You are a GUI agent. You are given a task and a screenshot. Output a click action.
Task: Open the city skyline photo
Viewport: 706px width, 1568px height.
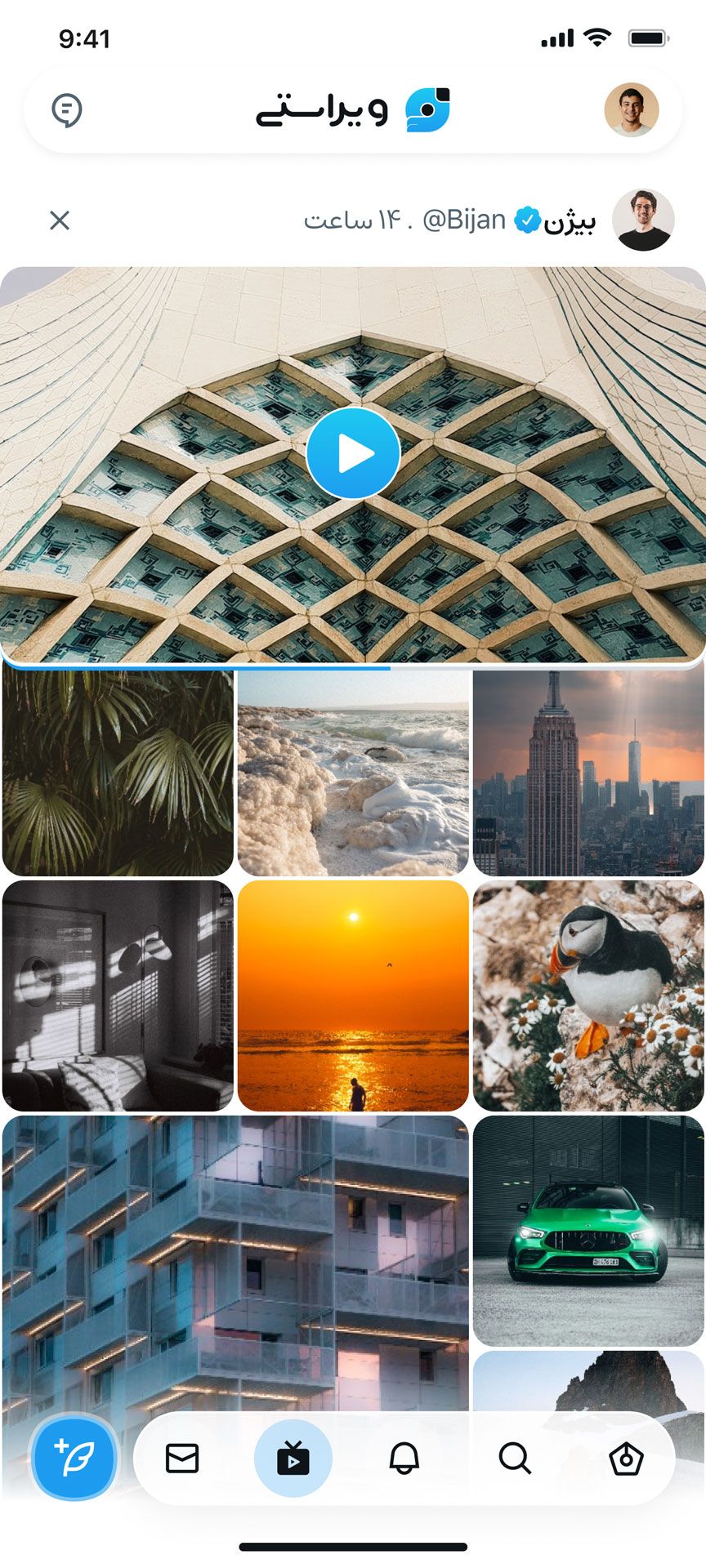tap(588, 773)
